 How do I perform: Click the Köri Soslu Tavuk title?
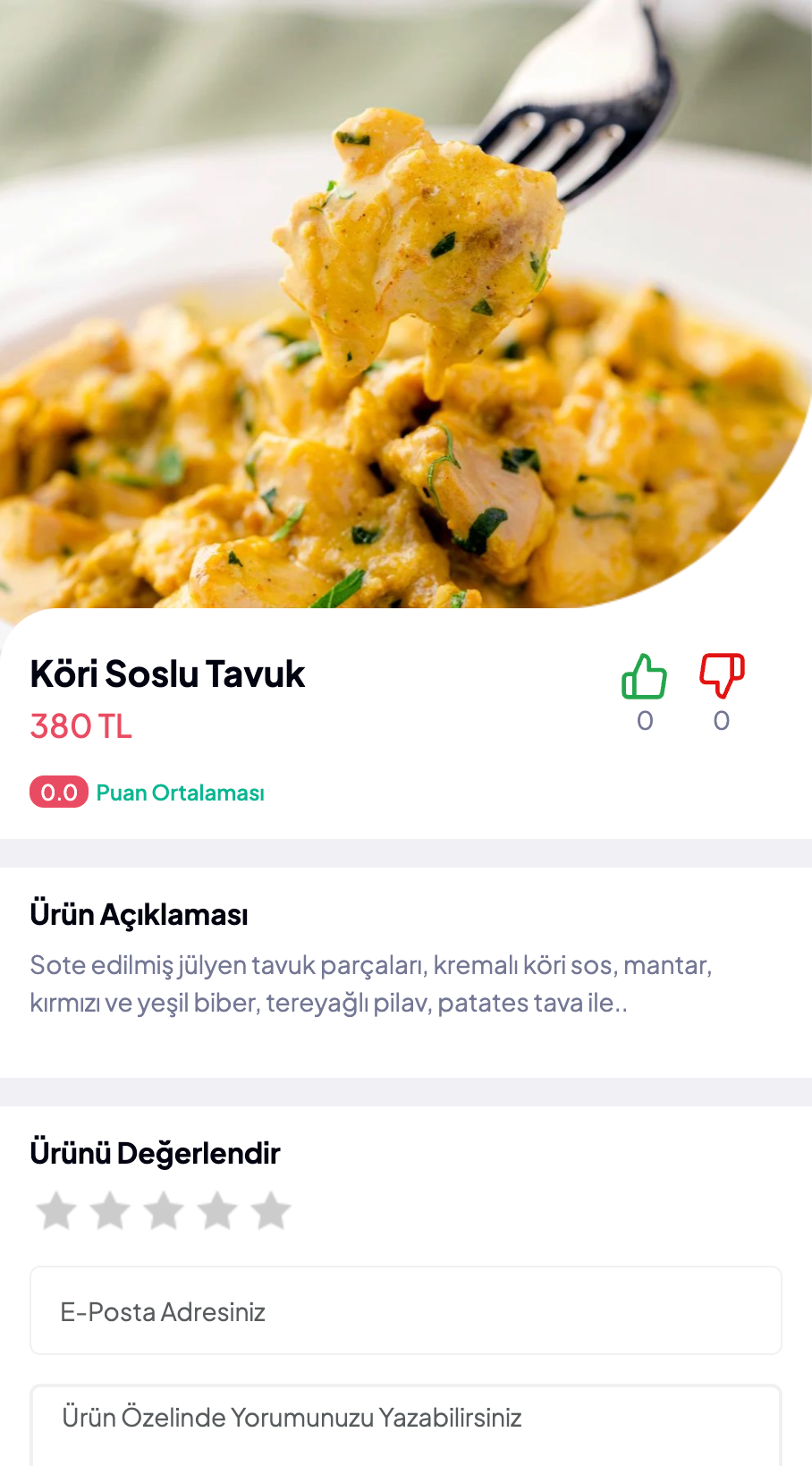167,674
